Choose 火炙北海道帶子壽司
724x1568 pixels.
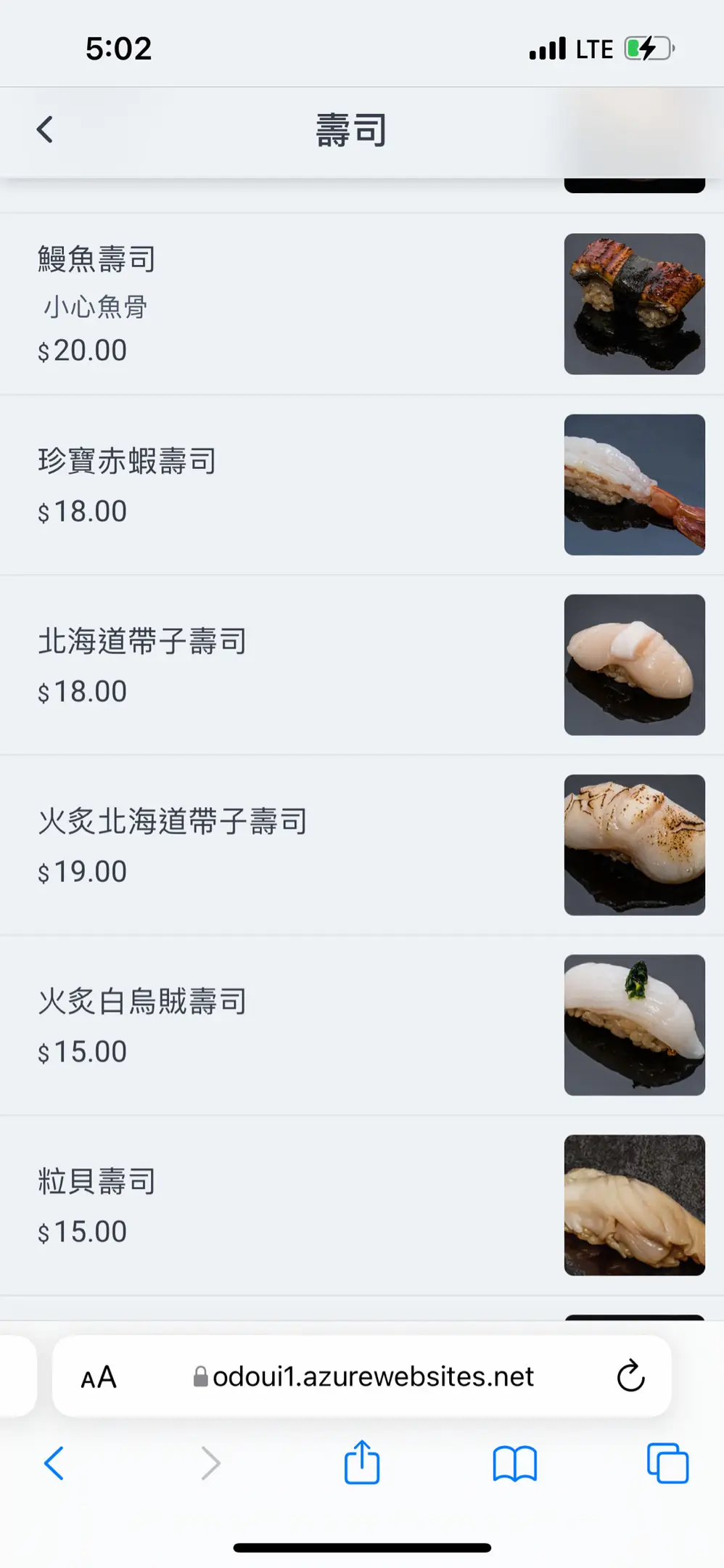(x=362, y=845)
